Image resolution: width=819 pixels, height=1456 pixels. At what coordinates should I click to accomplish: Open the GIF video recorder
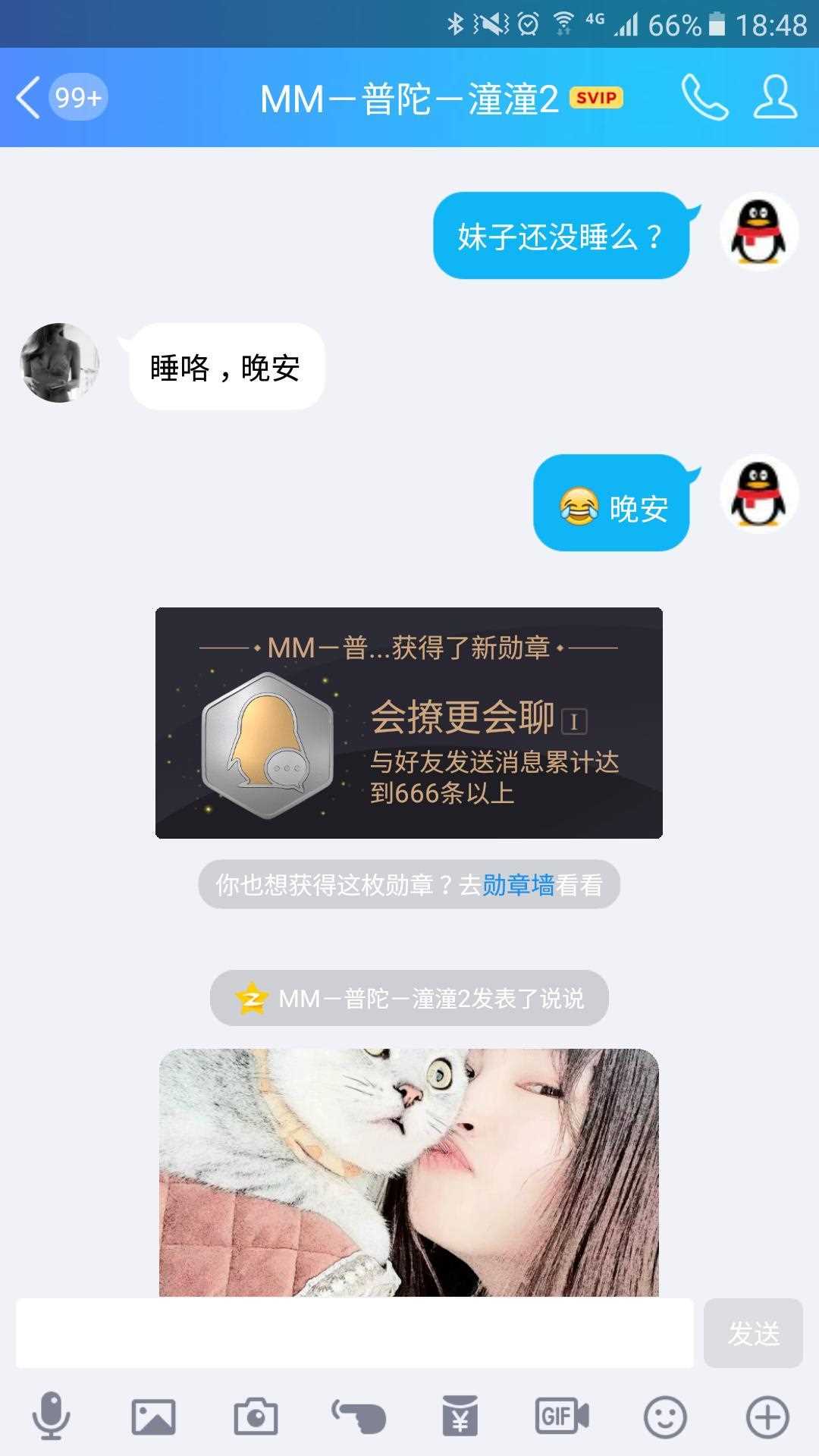coord(562,1416)
